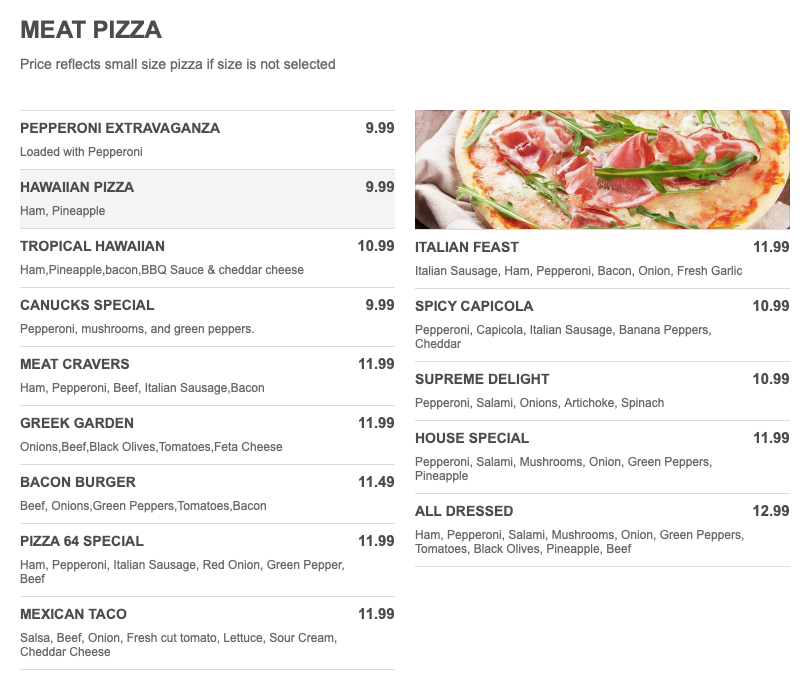Image resolution: width=810 pixels, height=682 pixels.
Task: Open Canucks Special pizza details
Action: 87,306
